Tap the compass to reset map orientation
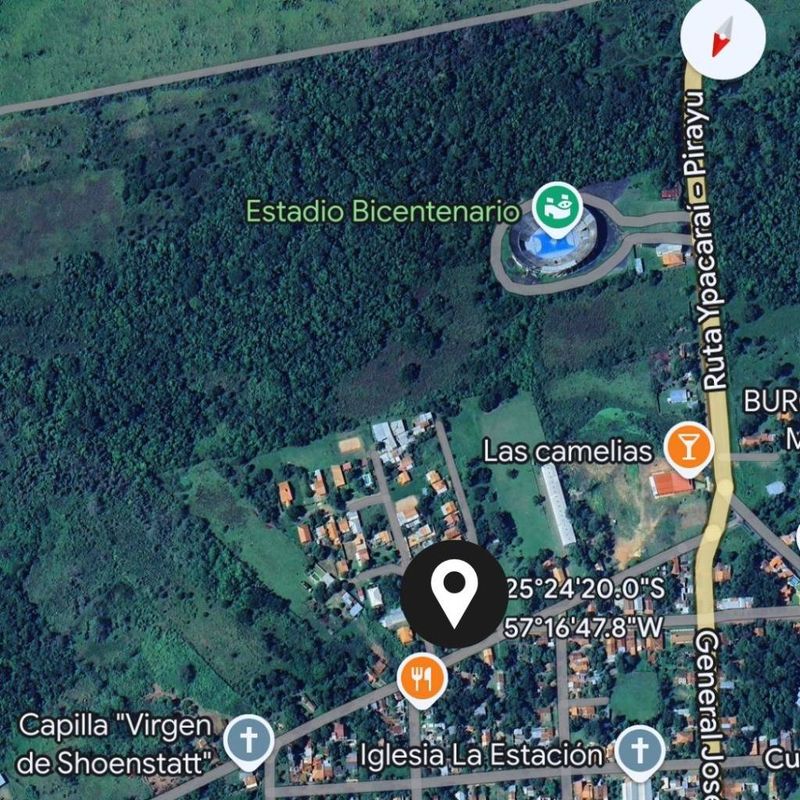This screenshot has height=800, width=800. [x=722, y=37]
